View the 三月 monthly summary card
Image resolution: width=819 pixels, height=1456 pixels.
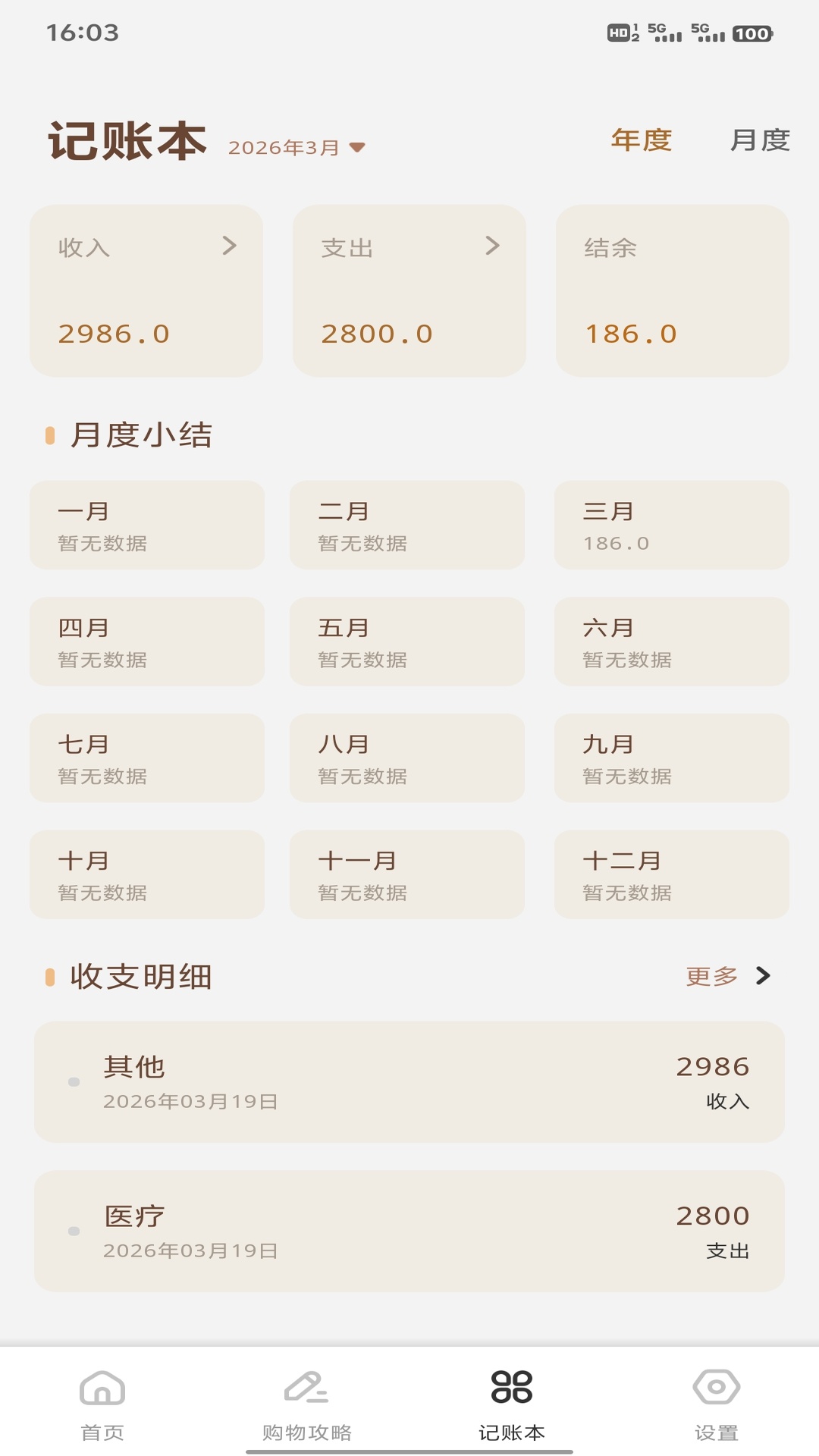[671, 525]
